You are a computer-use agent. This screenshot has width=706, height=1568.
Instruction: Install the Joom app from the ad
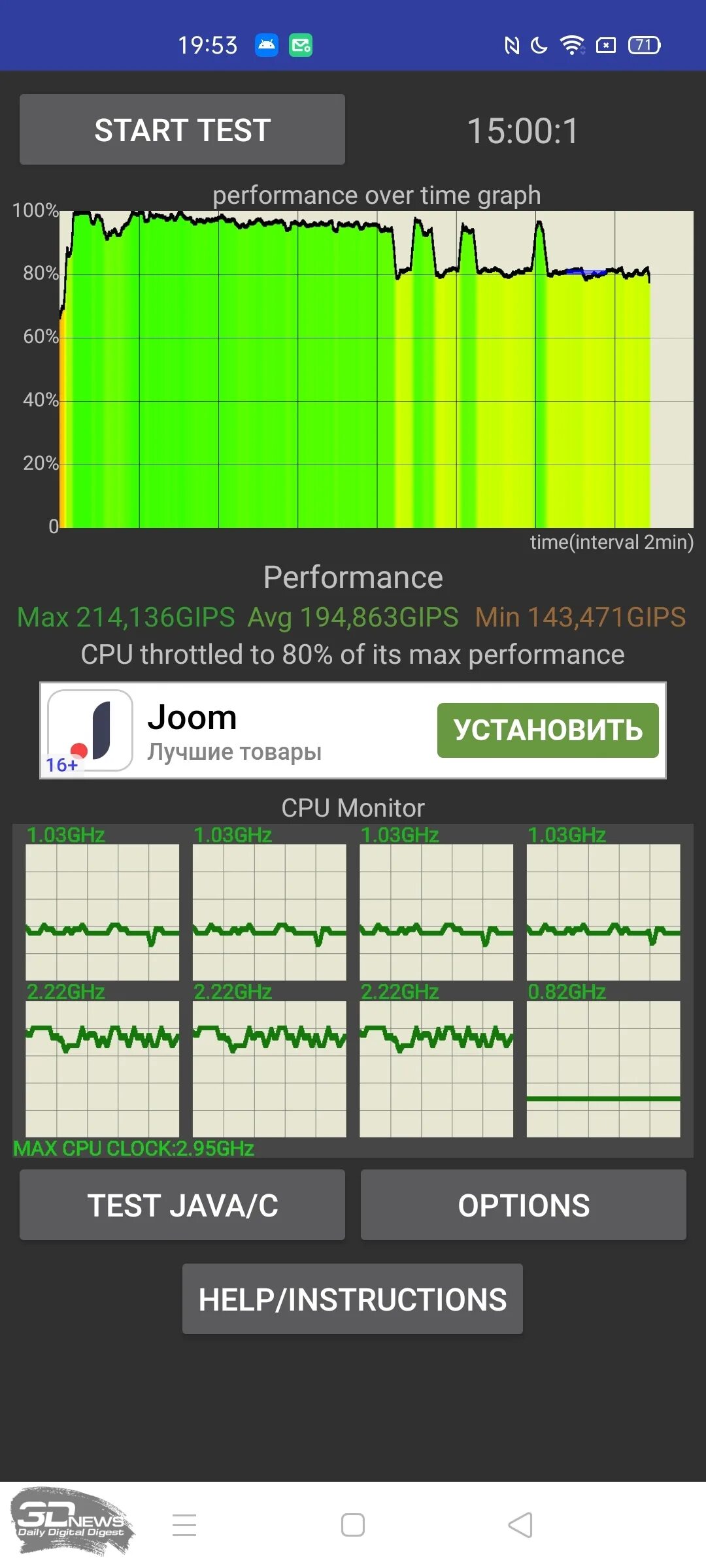pyautogui.click(x=547, y=730)
